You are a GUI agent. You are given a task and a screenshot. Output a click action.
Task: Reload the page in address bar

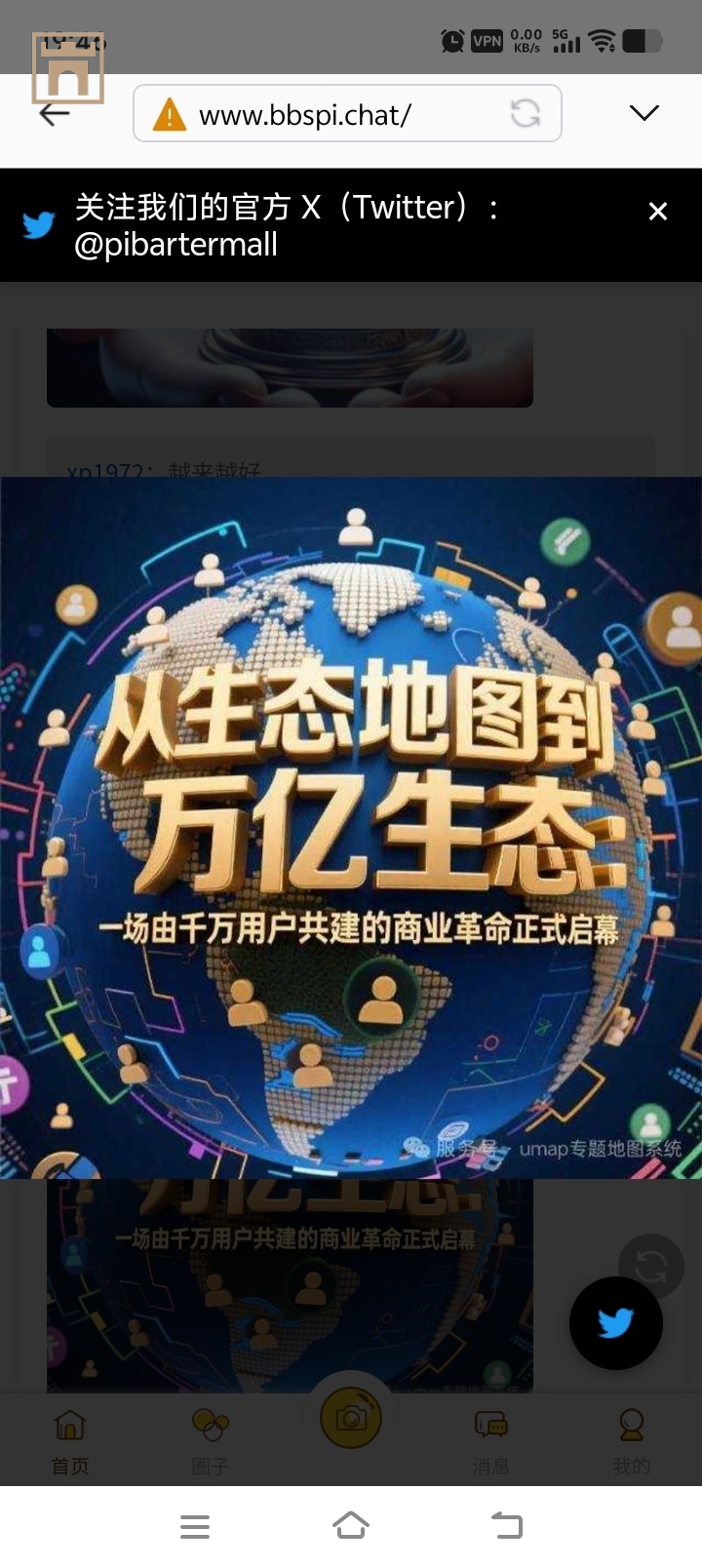point(526,114)
